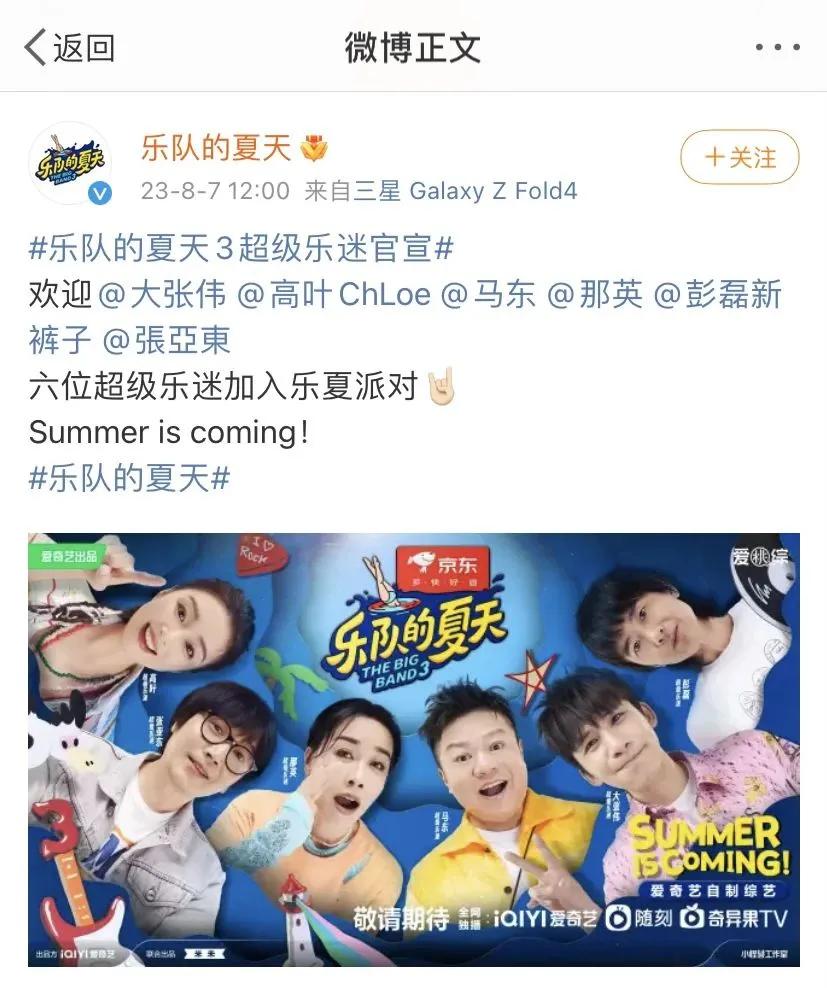View the post's poster image full screen
Screen dimensions: 827x988
(x=413, y=749)
